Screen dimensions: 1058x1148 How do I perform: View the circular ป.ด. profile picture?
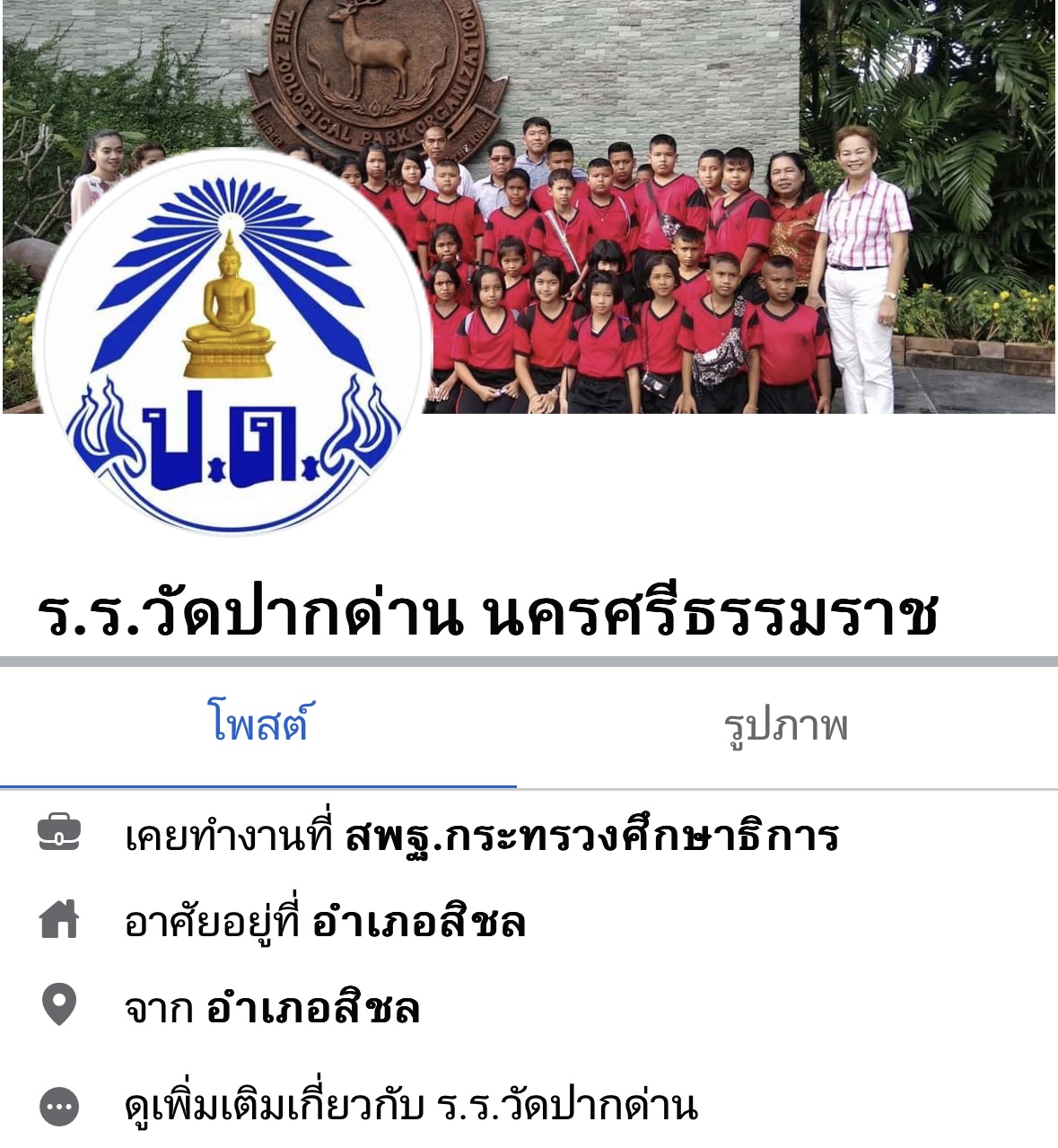tap(233, 341)
